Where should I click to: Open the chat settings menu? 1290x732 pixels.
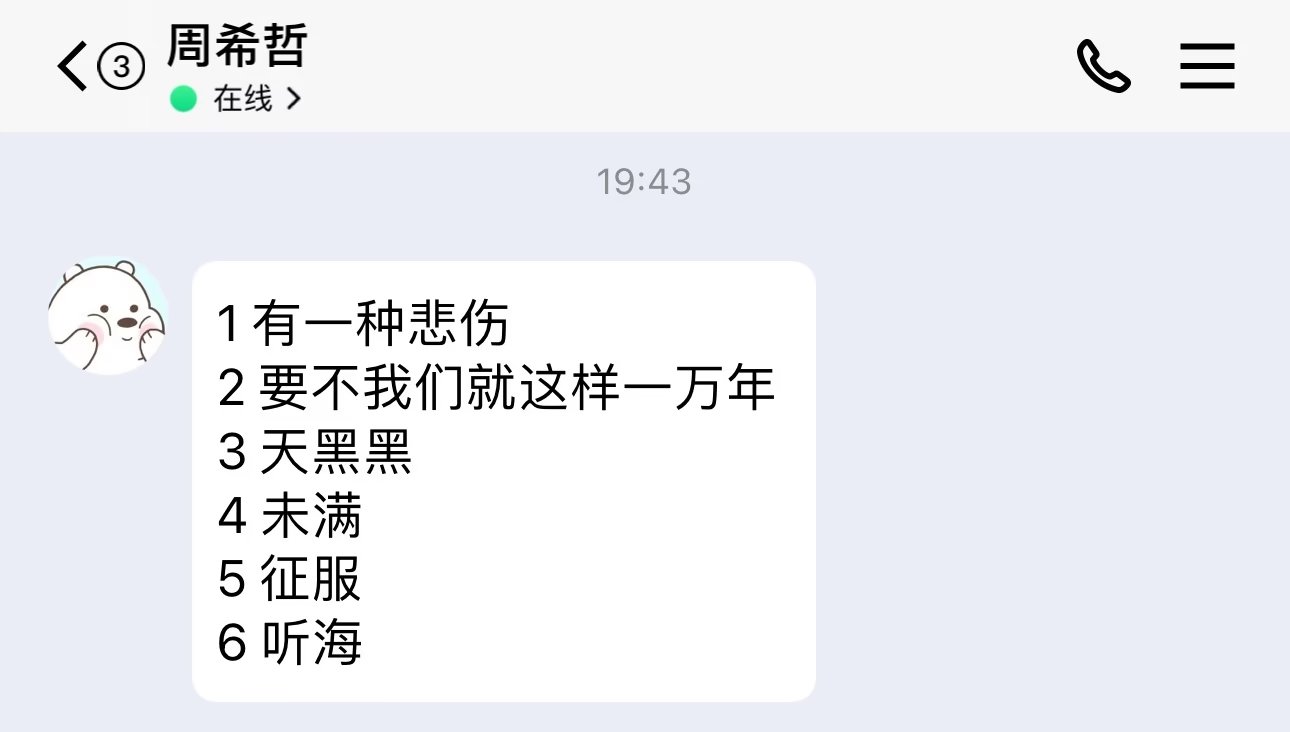(1207, 68)
